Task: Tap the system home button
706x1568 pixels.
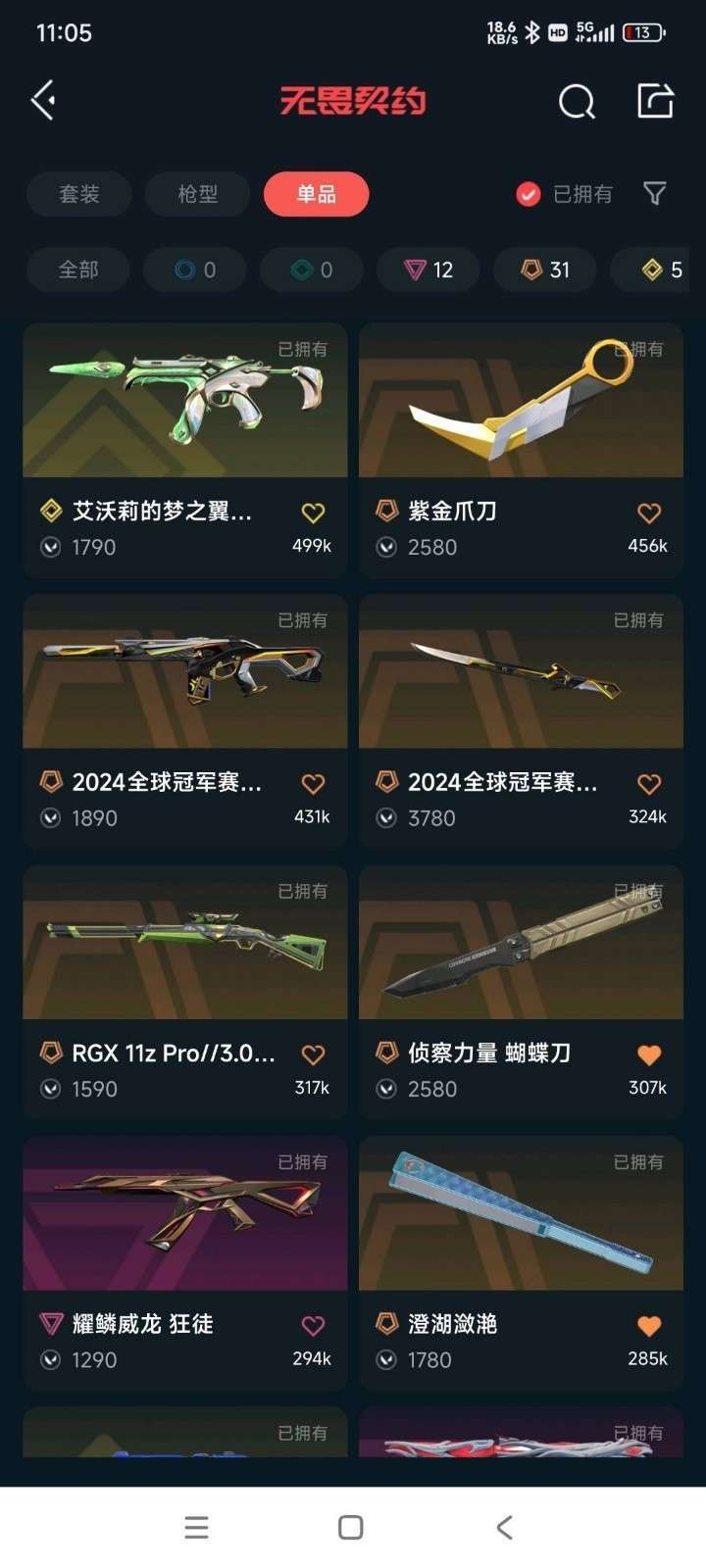Action: pyautogui.click(x=350, y=1527)
